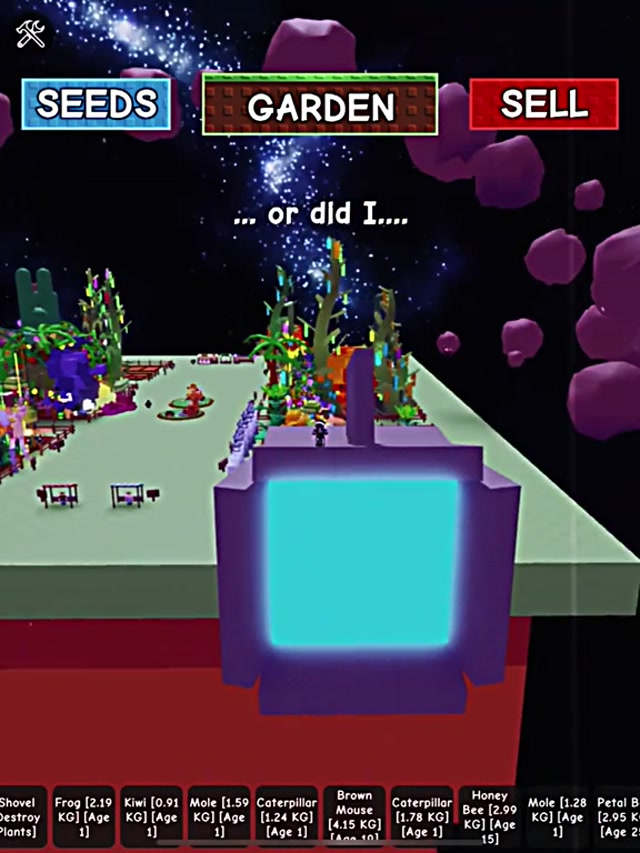Select the Frog 2.19 KG slot
Image resolution: width=640 pixels, height=853 pixels.
pyautogui.click(x=83, y=817)
